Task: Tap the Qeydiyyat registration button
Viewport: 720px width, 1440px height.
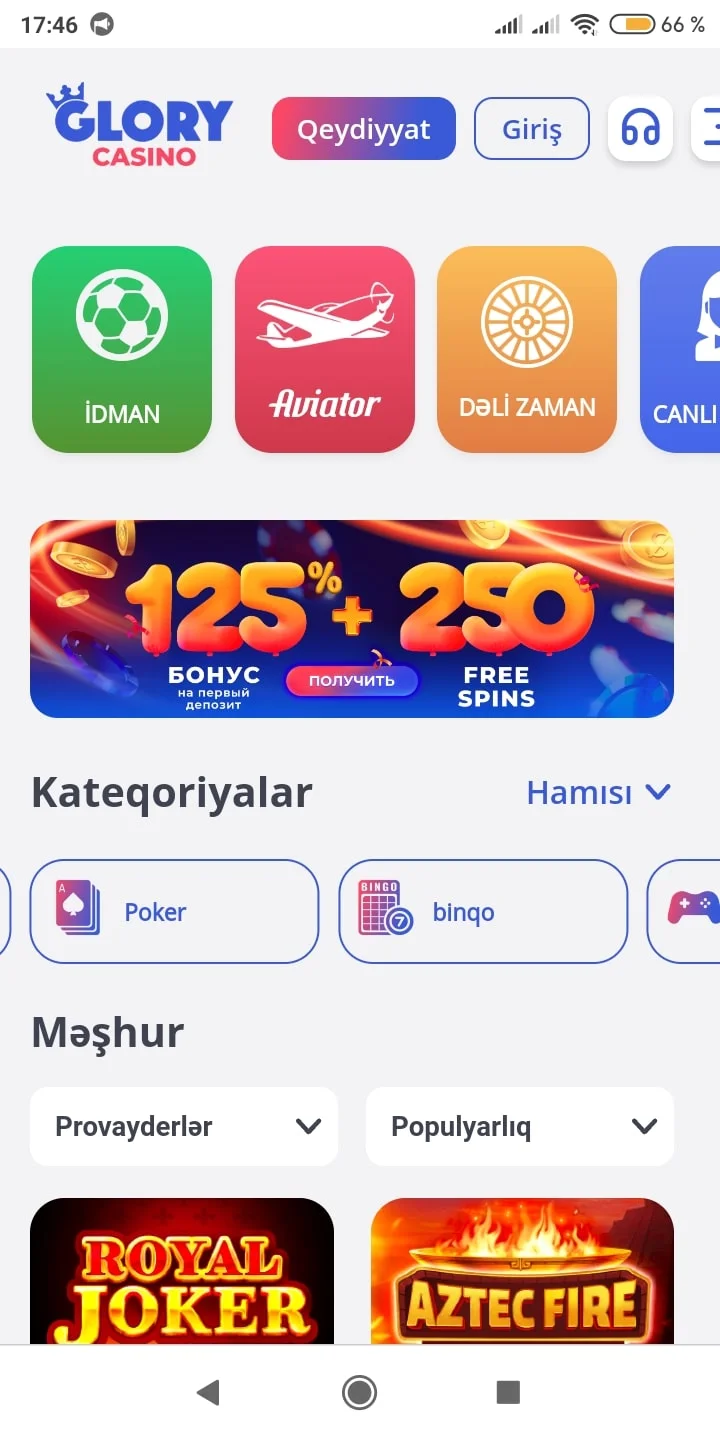Action: coord(363,128)
